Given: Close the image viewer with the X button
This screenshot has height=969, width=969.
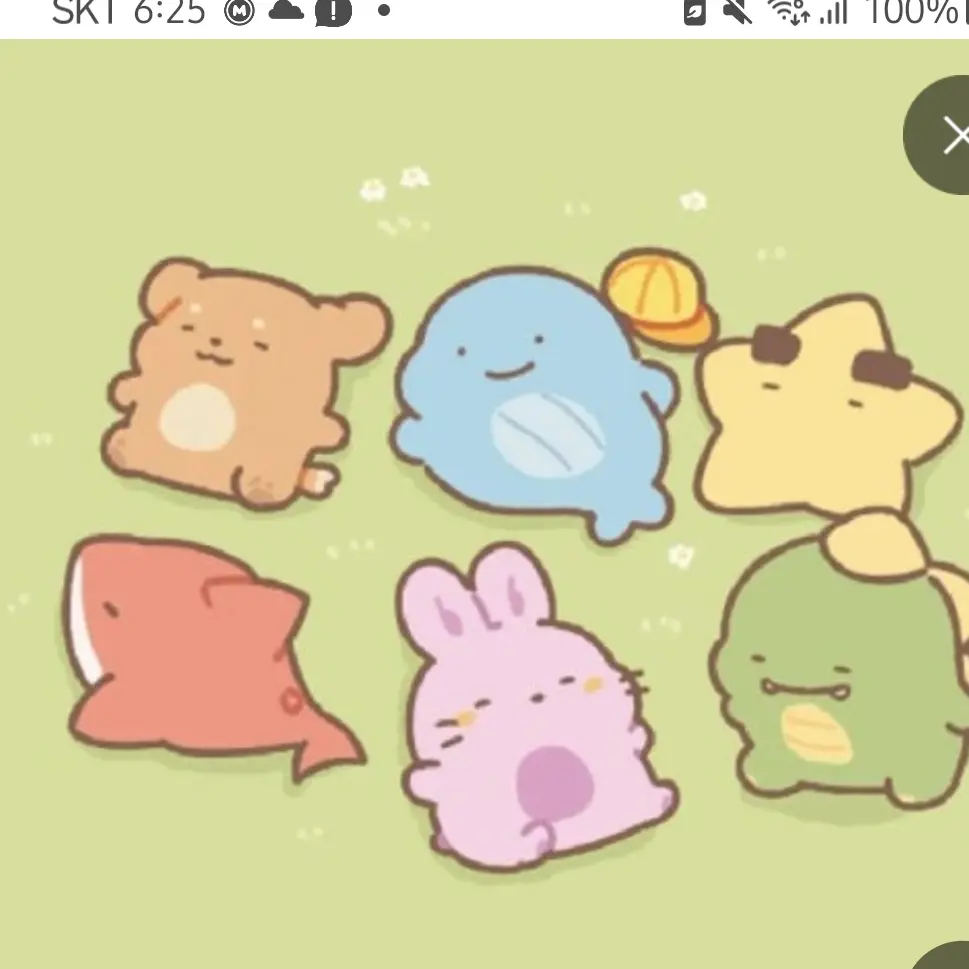Looking at the screenshot, I should 948,135.
